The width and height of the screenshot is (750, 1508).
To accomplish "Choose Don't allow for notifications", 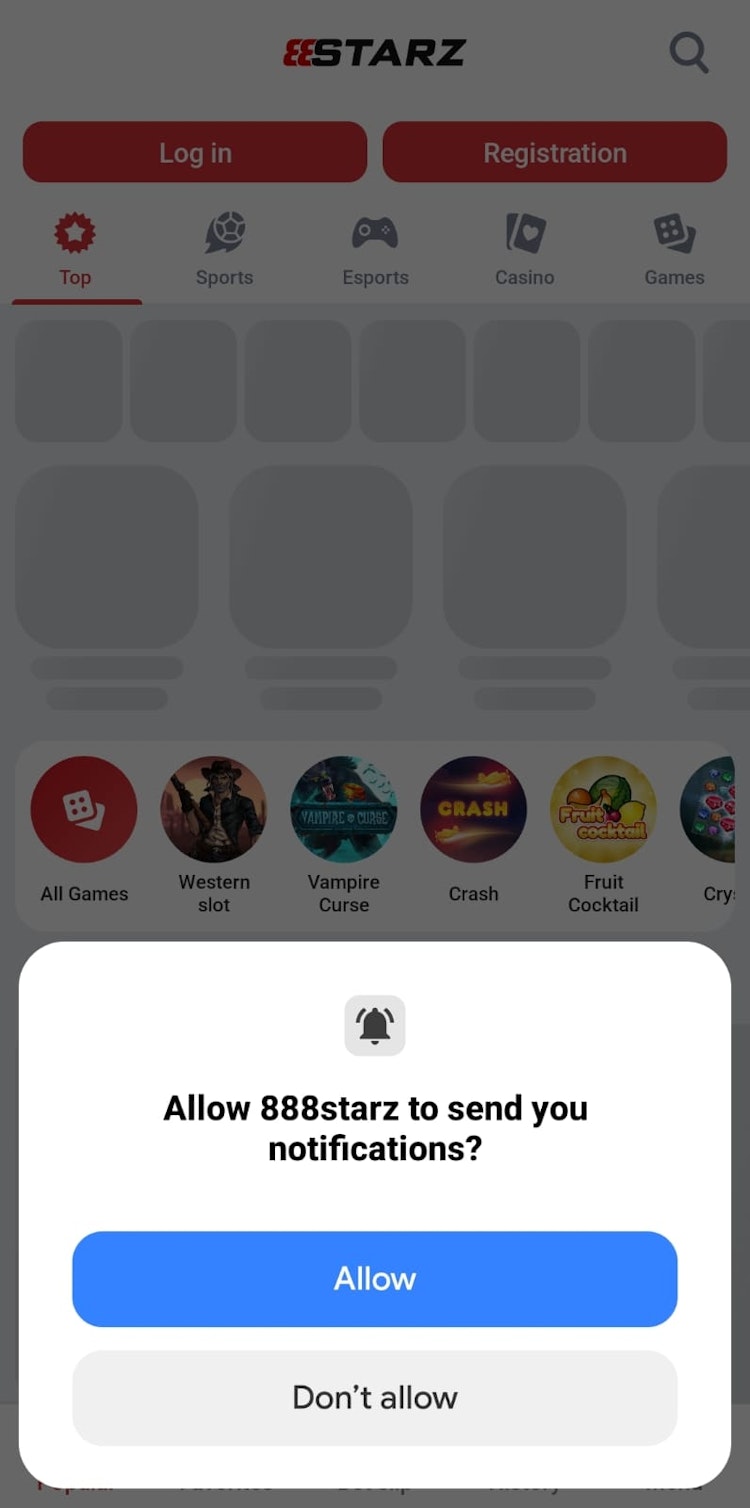I will click(375, 1397).
